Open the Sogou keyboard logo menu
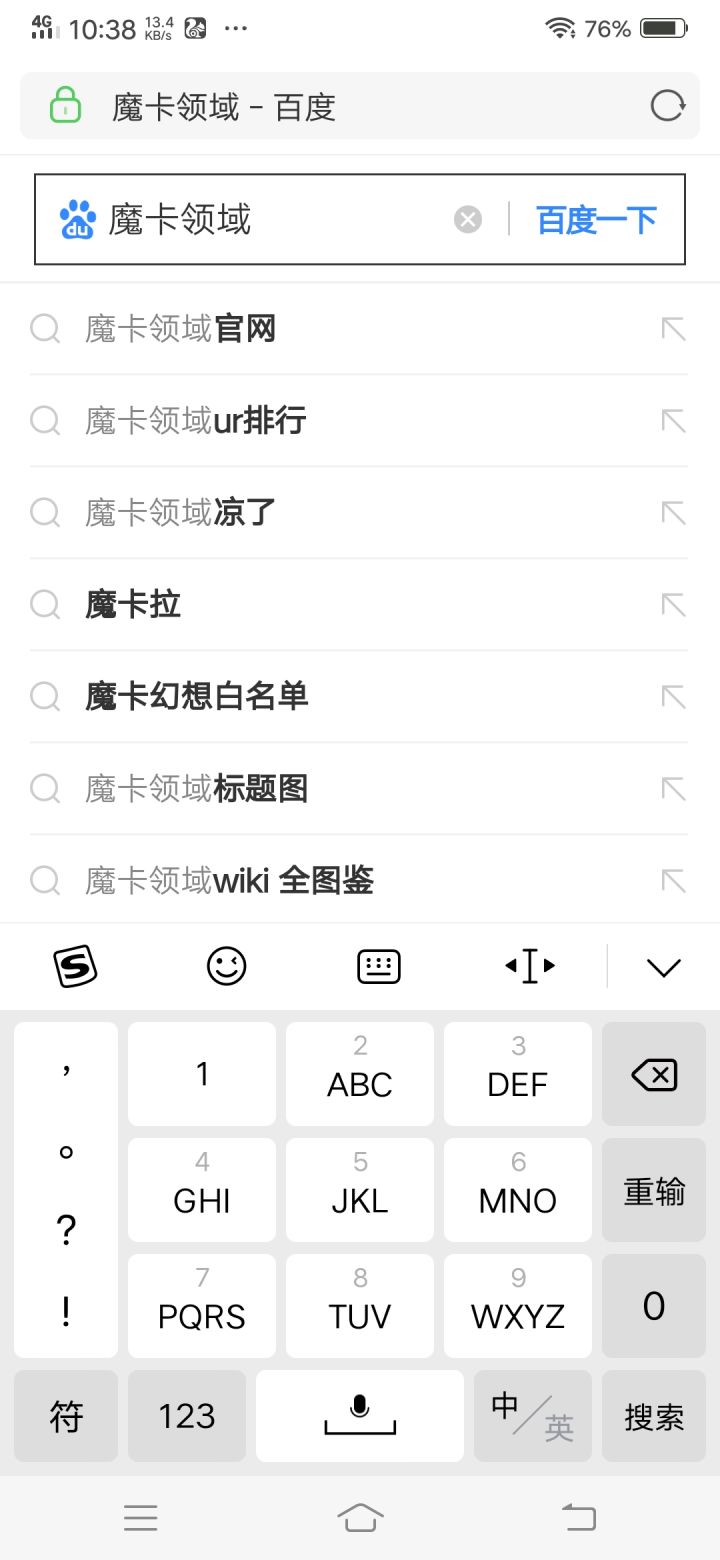 (75, 966)
